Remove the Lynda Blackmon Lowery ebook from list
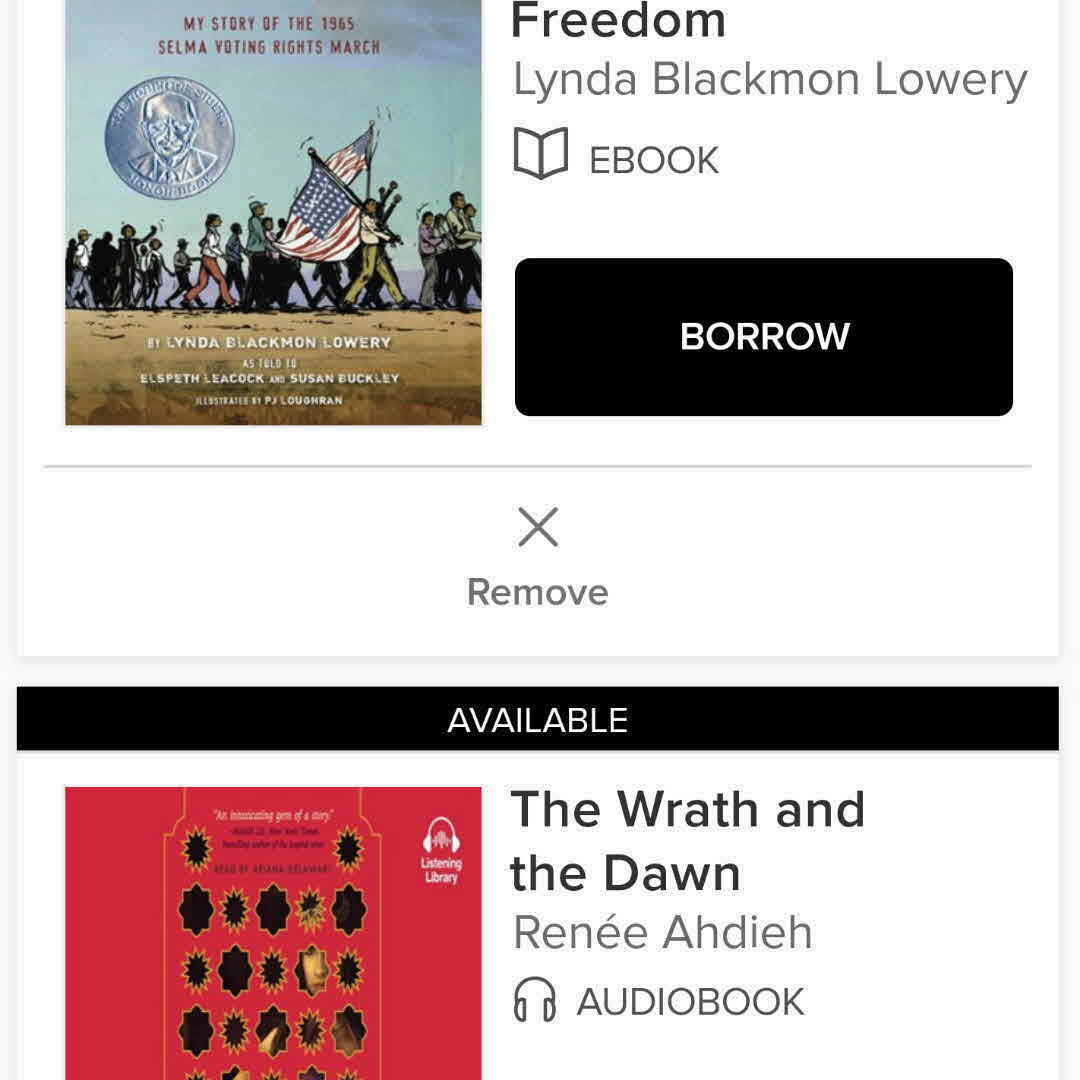 pyautogui.click(x=538, y=556)
